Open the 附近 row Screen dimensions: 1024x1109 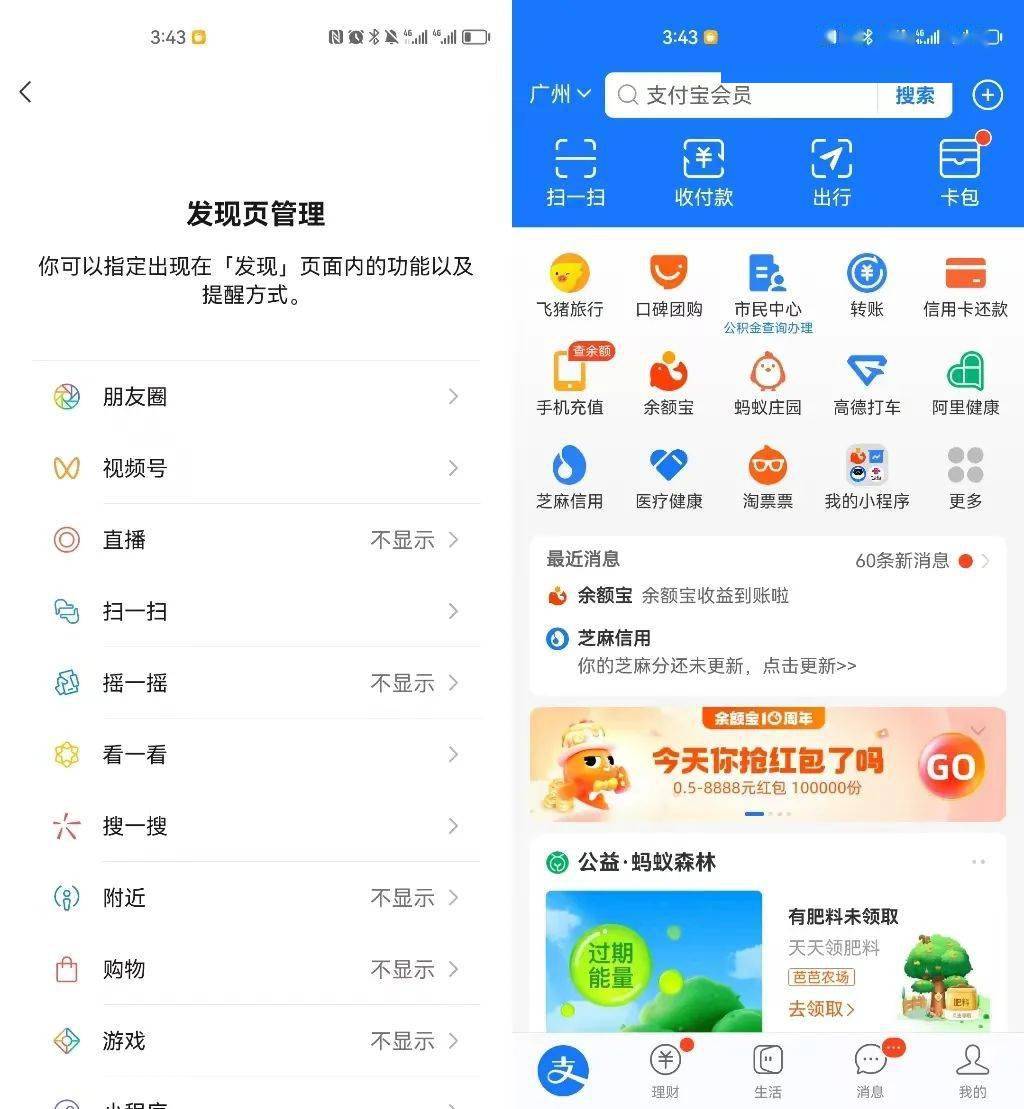pos(256,898)
